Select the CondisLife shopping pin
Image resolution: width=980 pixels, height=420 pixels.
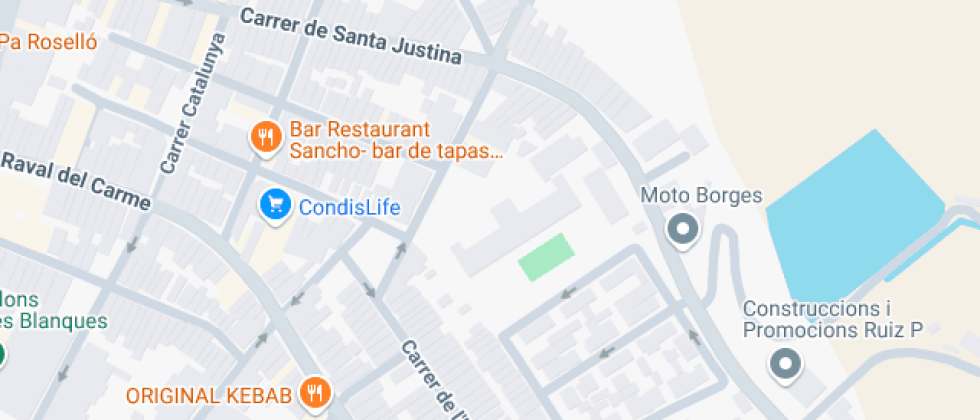tap(276, 206)
